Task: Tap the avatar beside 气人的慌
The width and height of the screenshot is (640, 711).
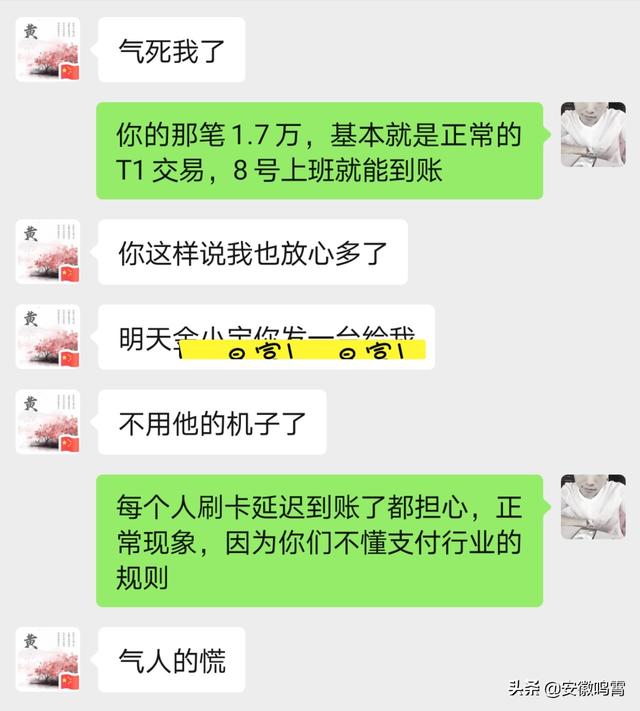Action: [48, 660]
